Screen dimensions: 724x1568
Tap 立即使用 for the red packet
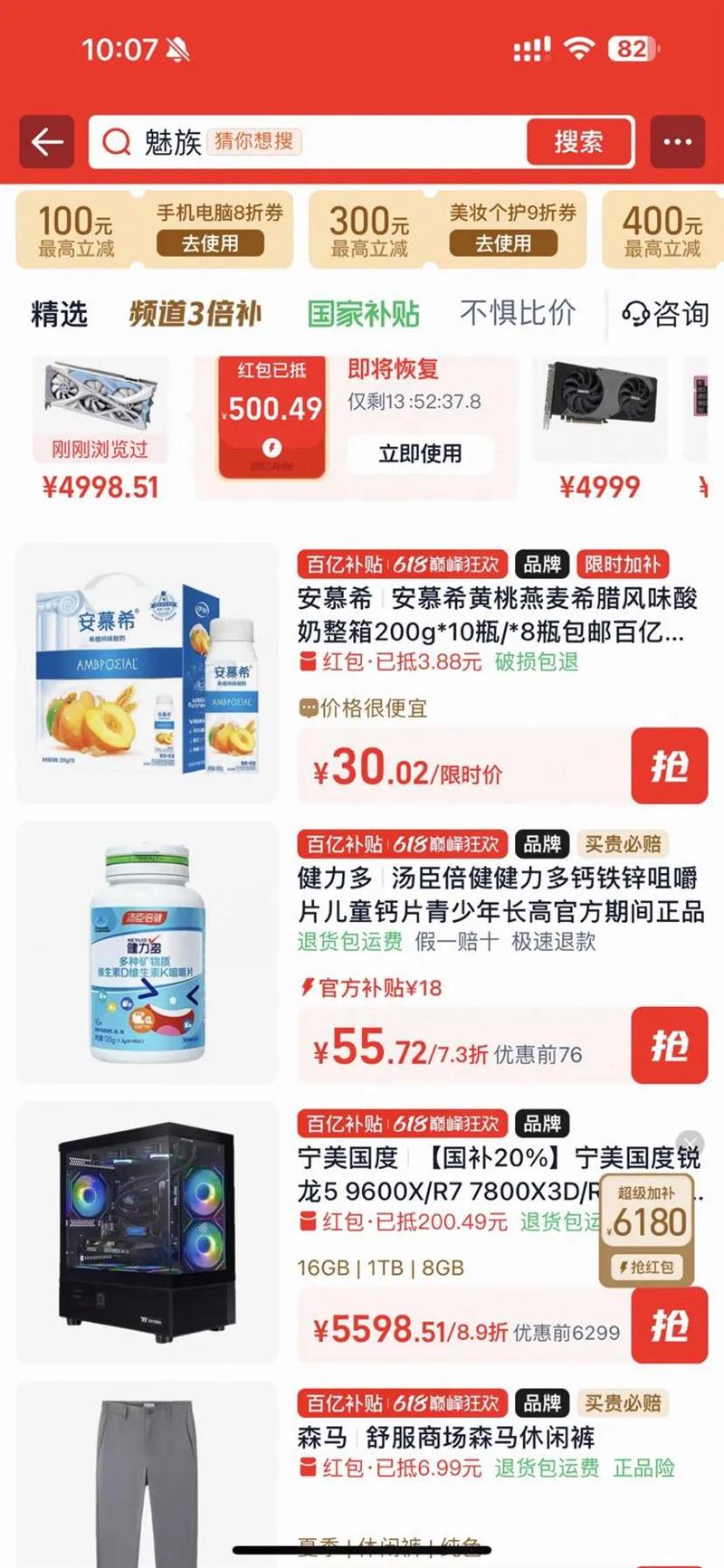pos(420,453)
